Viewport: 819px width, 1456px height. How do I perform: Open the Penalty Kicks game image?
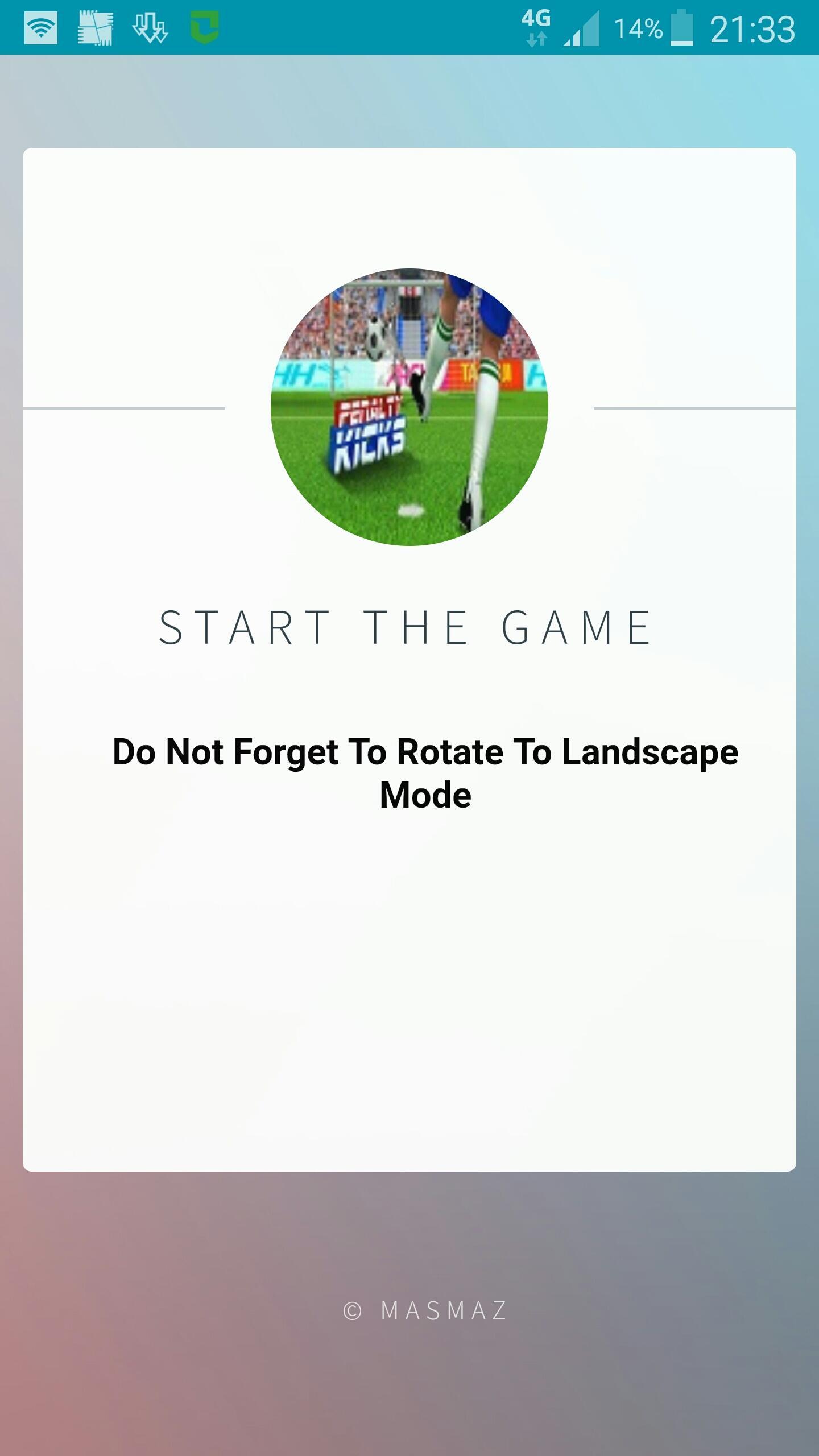coord(409,407)
